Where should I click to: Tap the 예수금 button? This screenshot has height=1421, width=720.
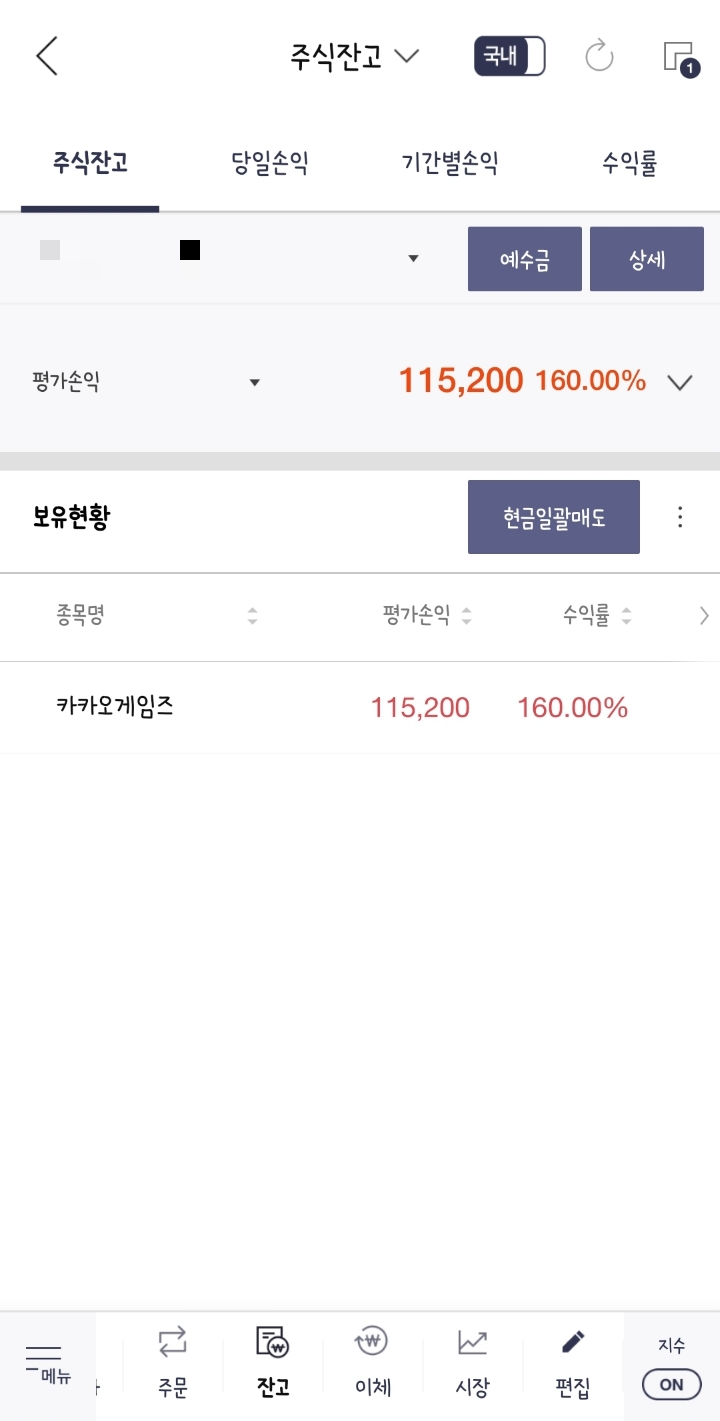click(x=525, y=259)
